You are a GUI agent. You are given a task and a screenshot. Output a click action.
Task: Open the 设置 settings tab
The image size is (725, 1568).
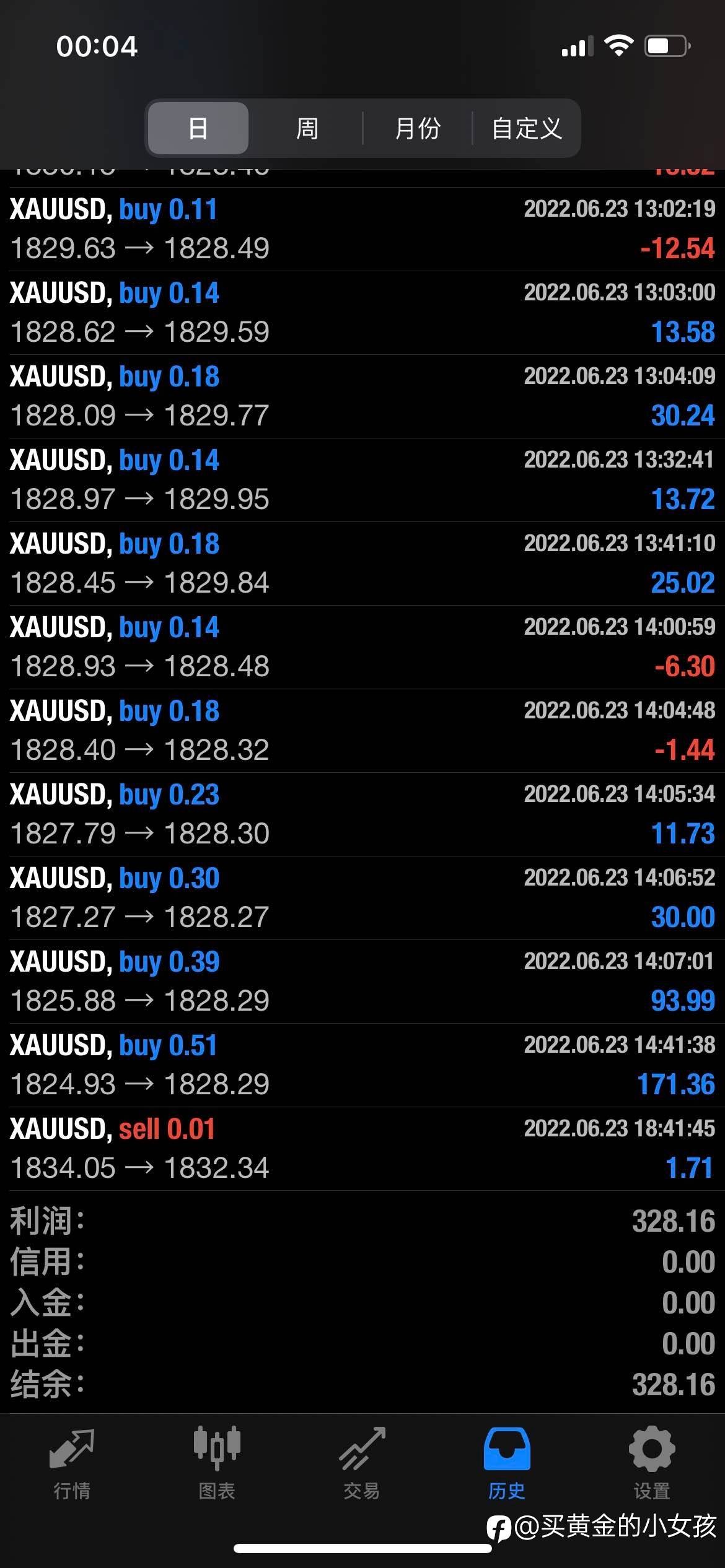[x=652, y=1463]
